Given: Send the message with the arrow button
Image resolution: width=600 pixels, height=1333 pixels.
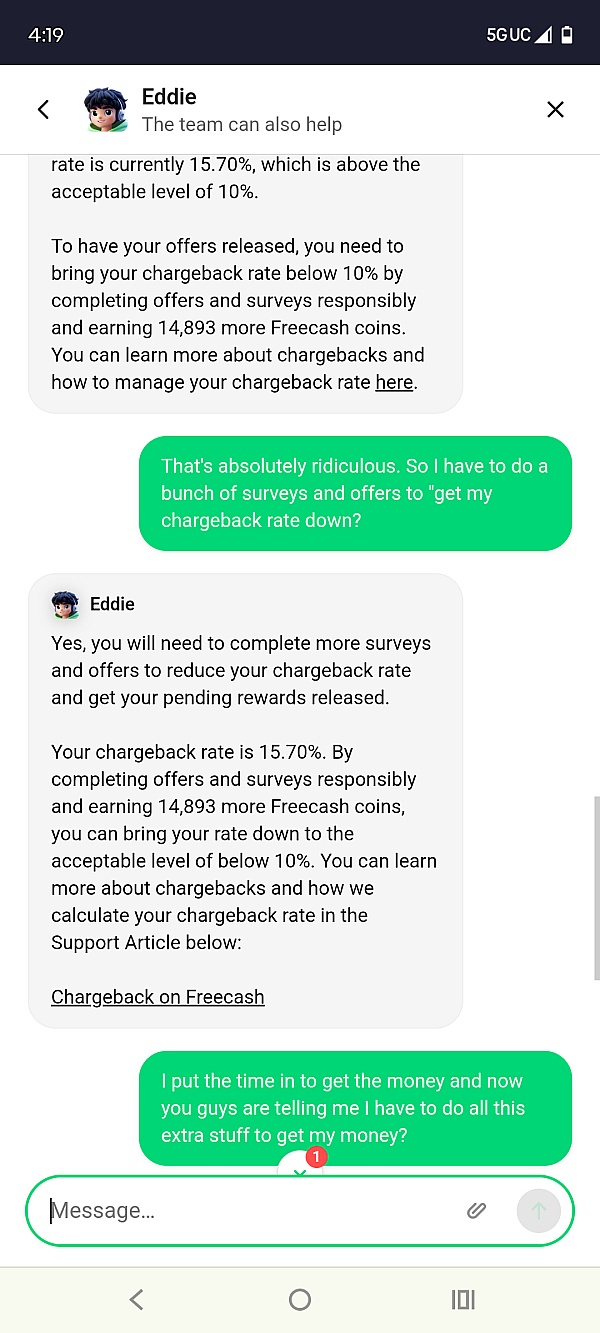Looking at the screenshot, I should [538, 1211].
